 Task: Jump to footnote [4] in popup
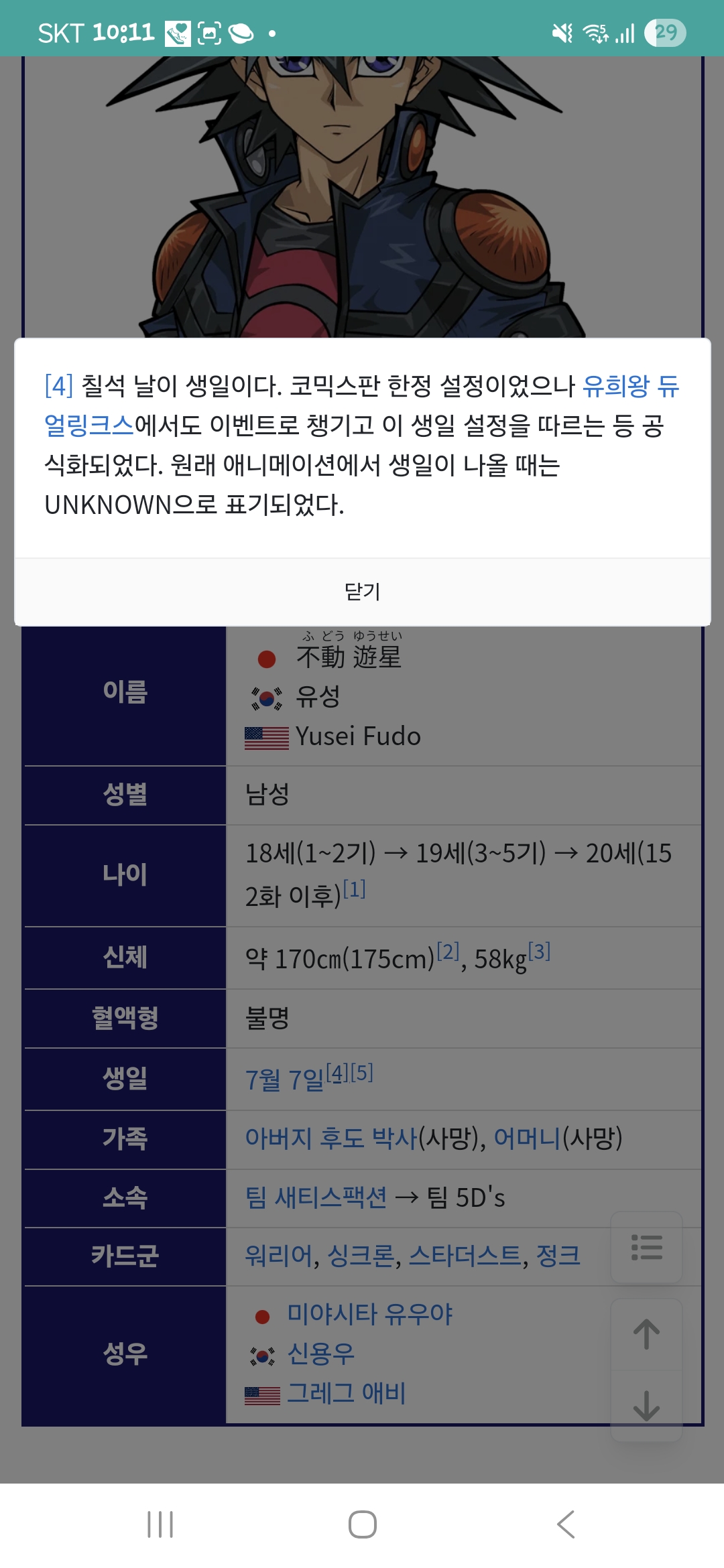pos(59,386)
